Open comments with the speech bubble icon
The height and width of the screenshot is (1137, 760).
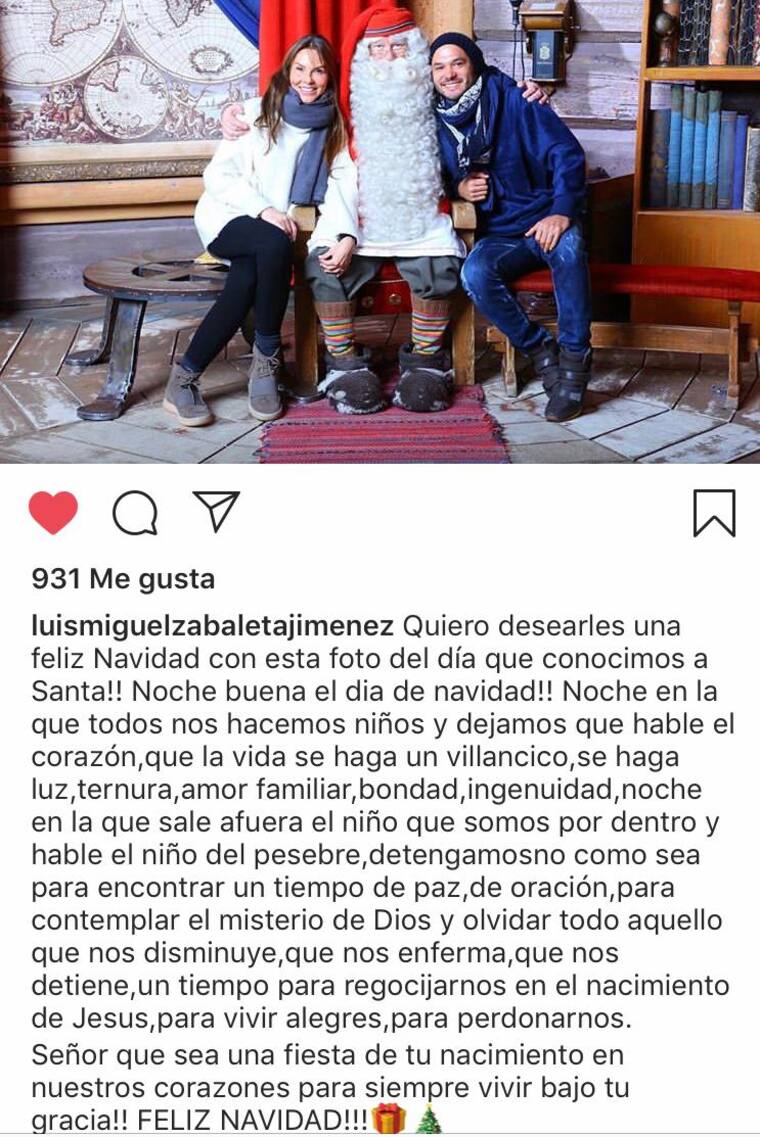click(135, 514)
